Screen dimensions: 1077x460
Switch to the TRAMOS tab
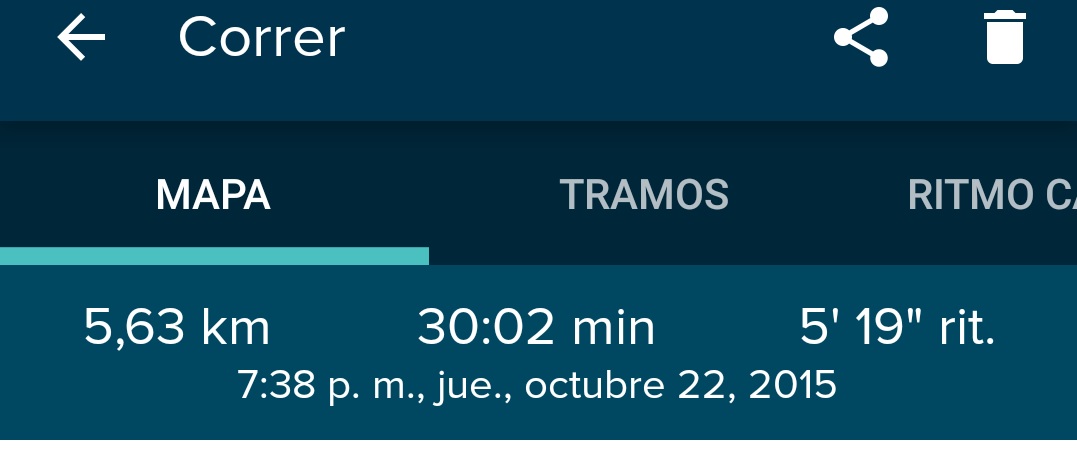coord(644,195)
